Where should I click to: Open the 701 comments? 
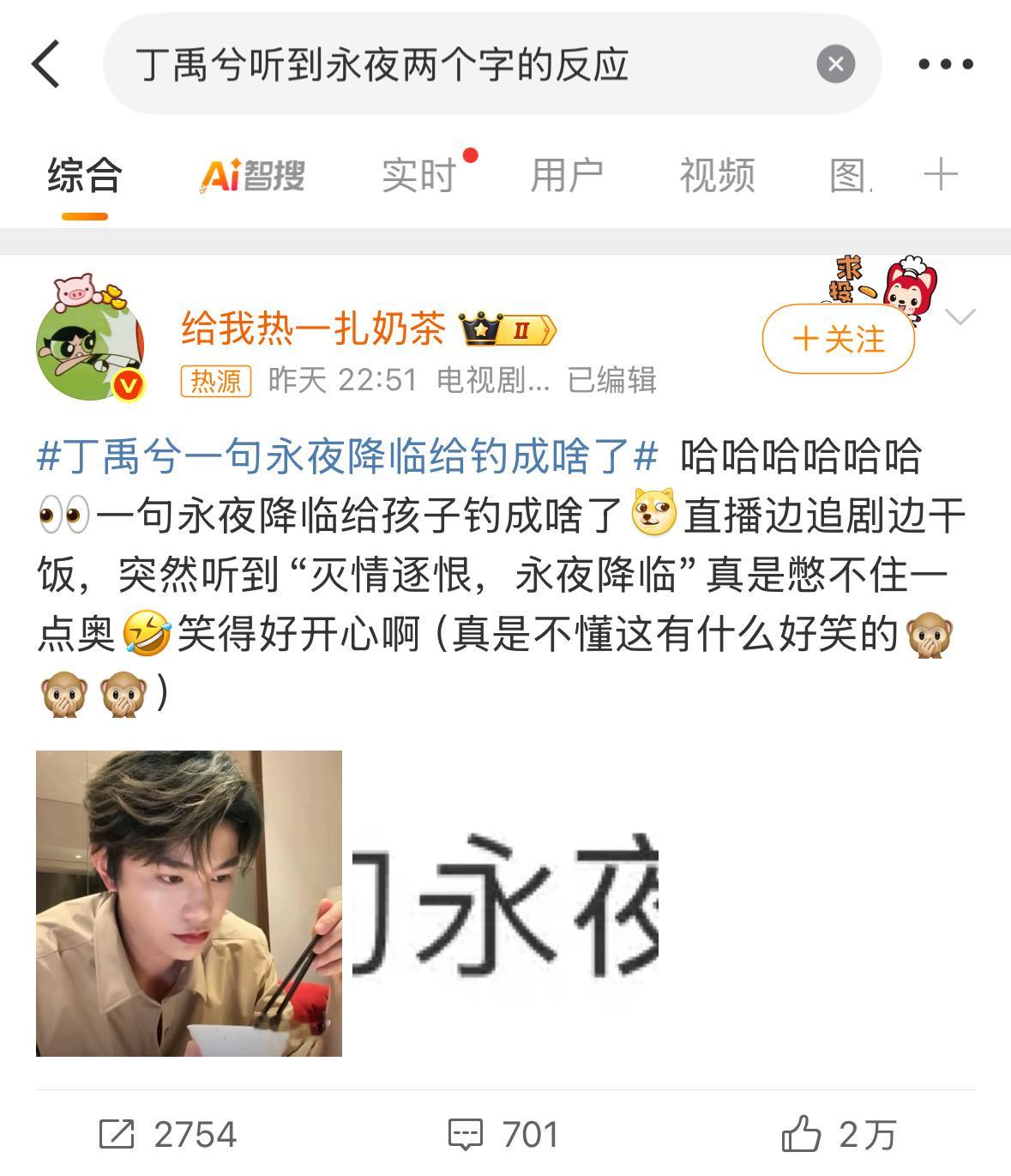[x=503, y=1135]
